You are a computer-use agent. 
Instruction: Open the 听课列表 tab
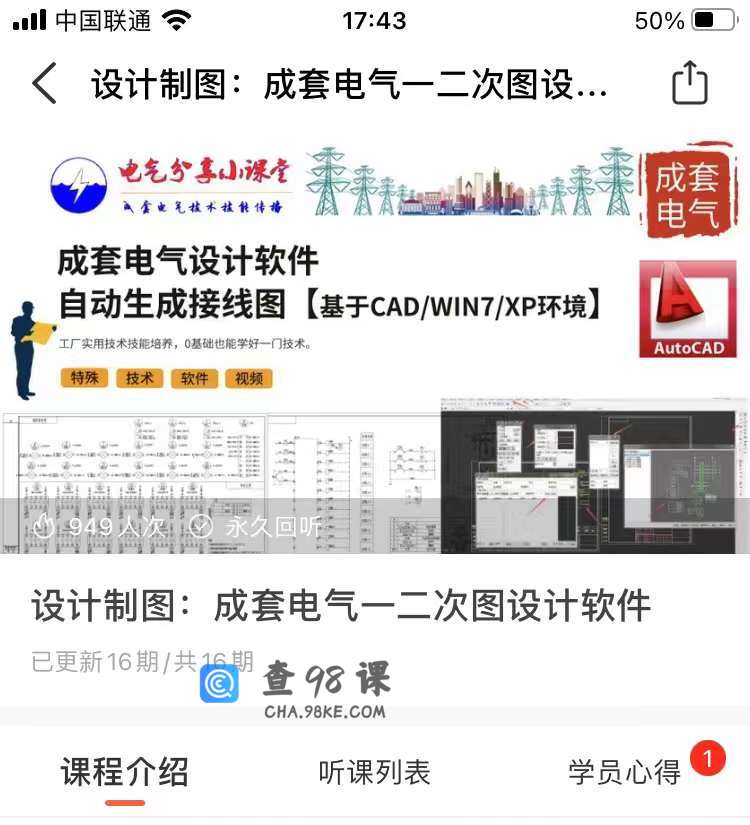click(374, 772)
